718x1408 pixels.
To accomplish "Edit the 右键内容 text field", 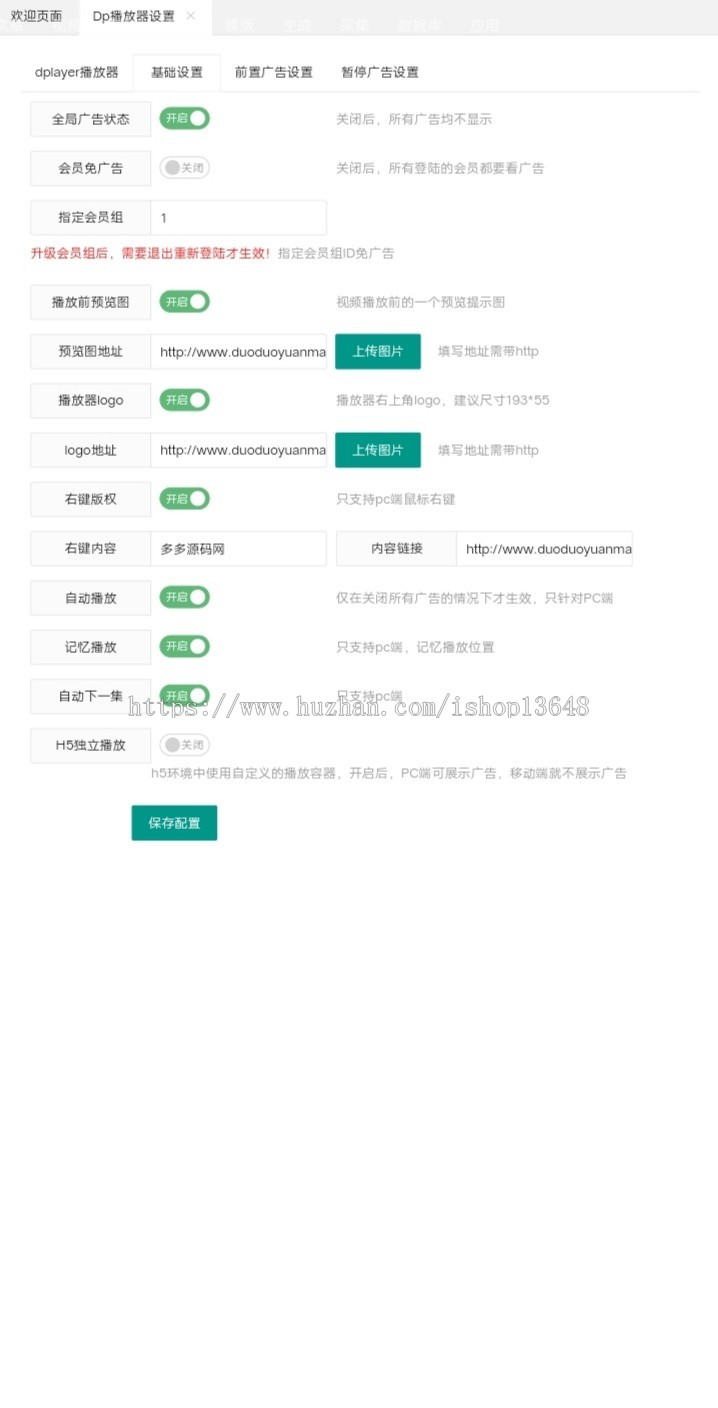I will 238,549.
